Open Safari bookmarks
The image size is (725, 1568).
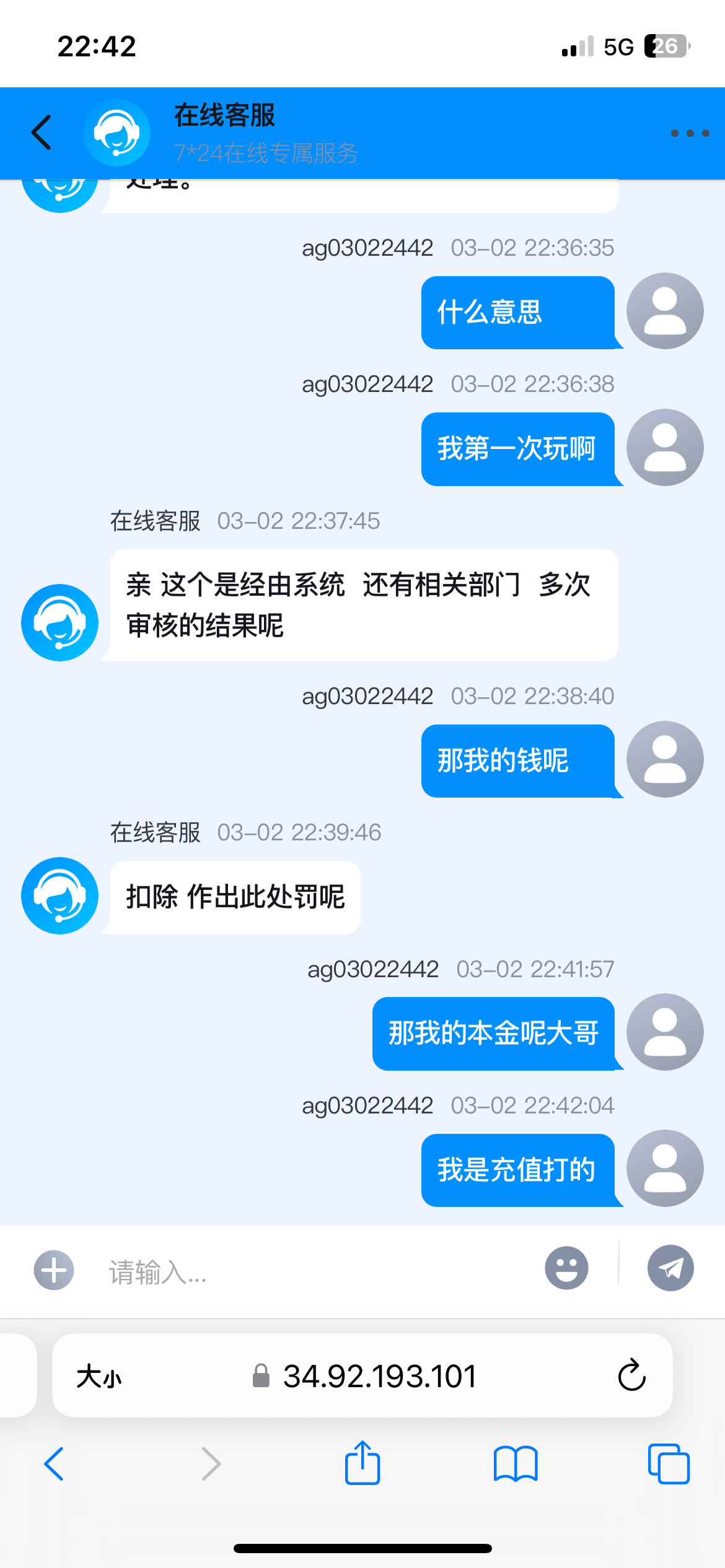pyautogui.click(x=516, y=1464)
